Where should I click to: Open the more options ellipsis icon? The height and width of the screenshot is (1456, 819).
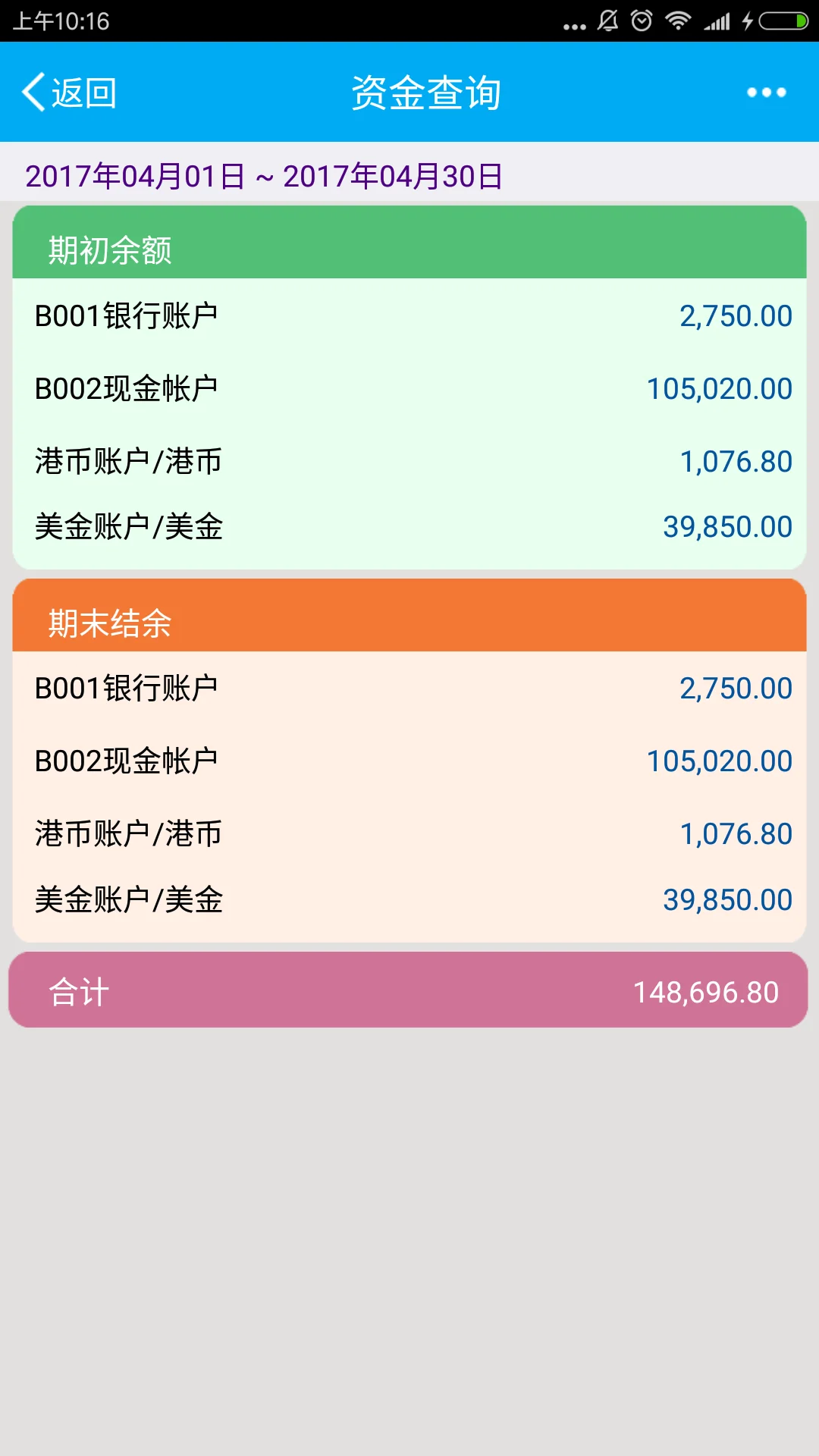tap(764, 91)
